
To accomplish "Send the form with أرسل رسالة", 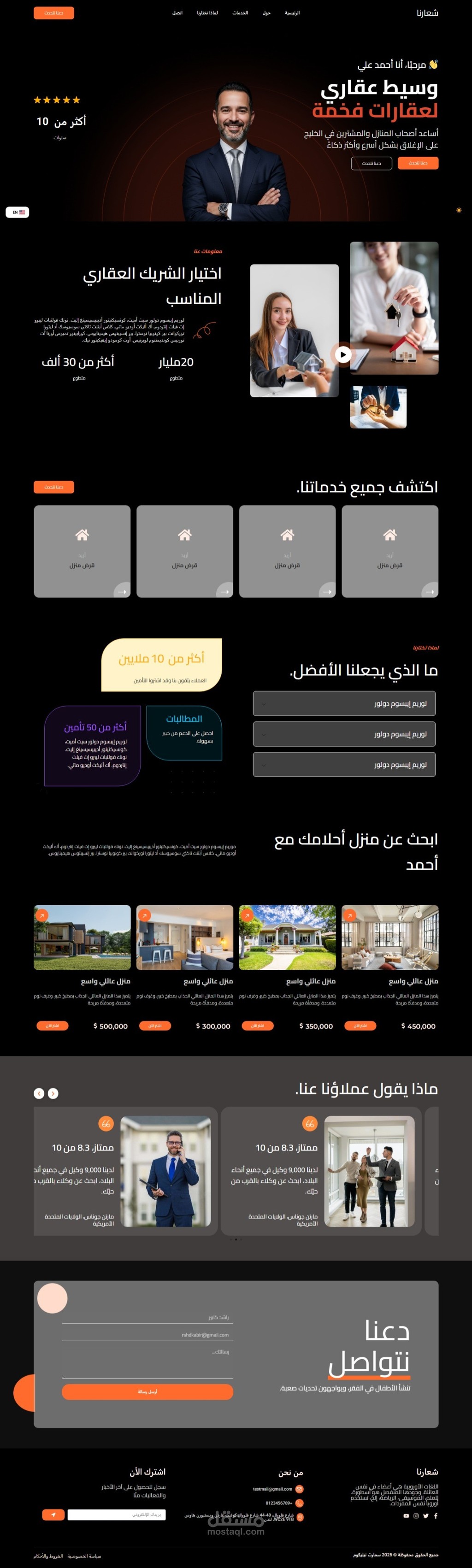I will (x=147, y=1391).
